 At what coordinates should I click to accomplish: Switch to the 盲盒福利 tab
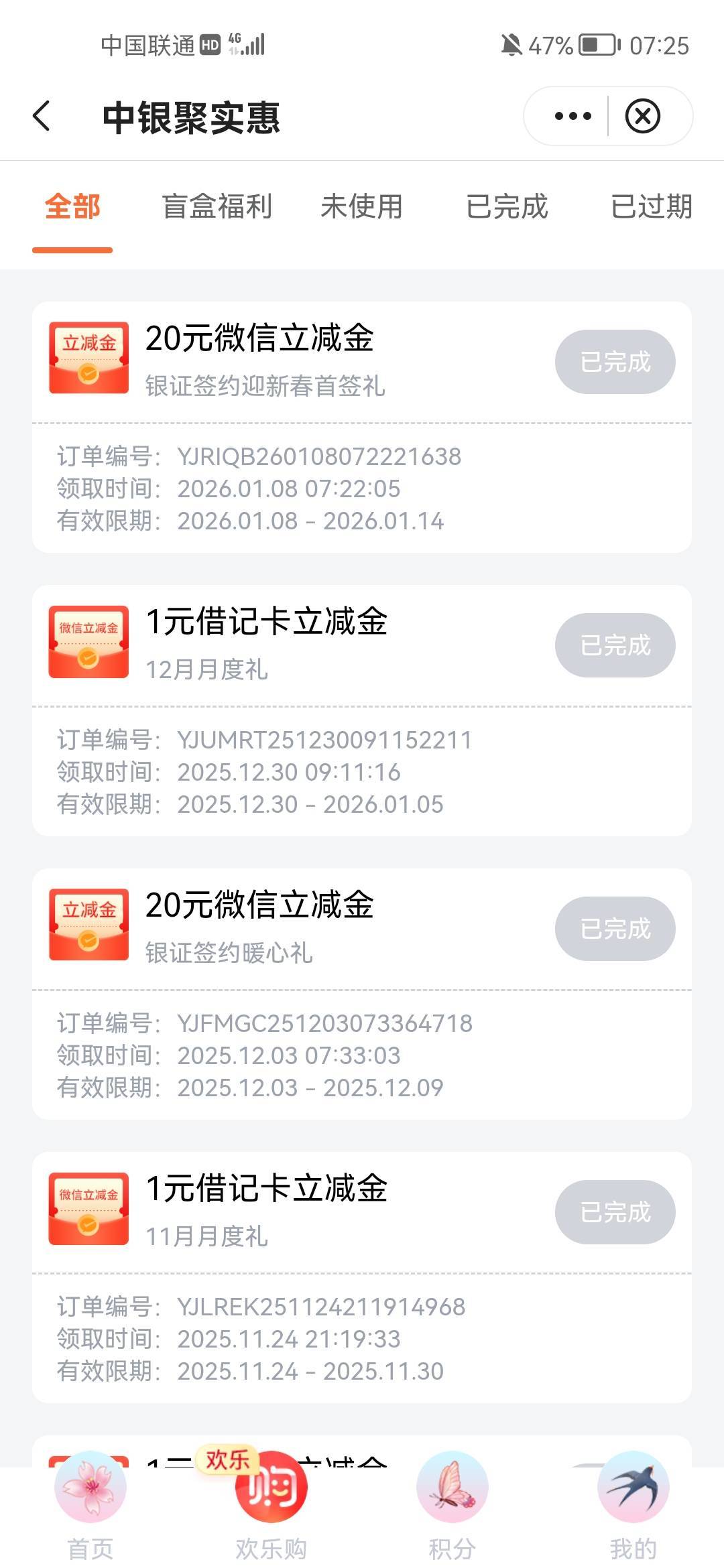(x=217, y=206)
